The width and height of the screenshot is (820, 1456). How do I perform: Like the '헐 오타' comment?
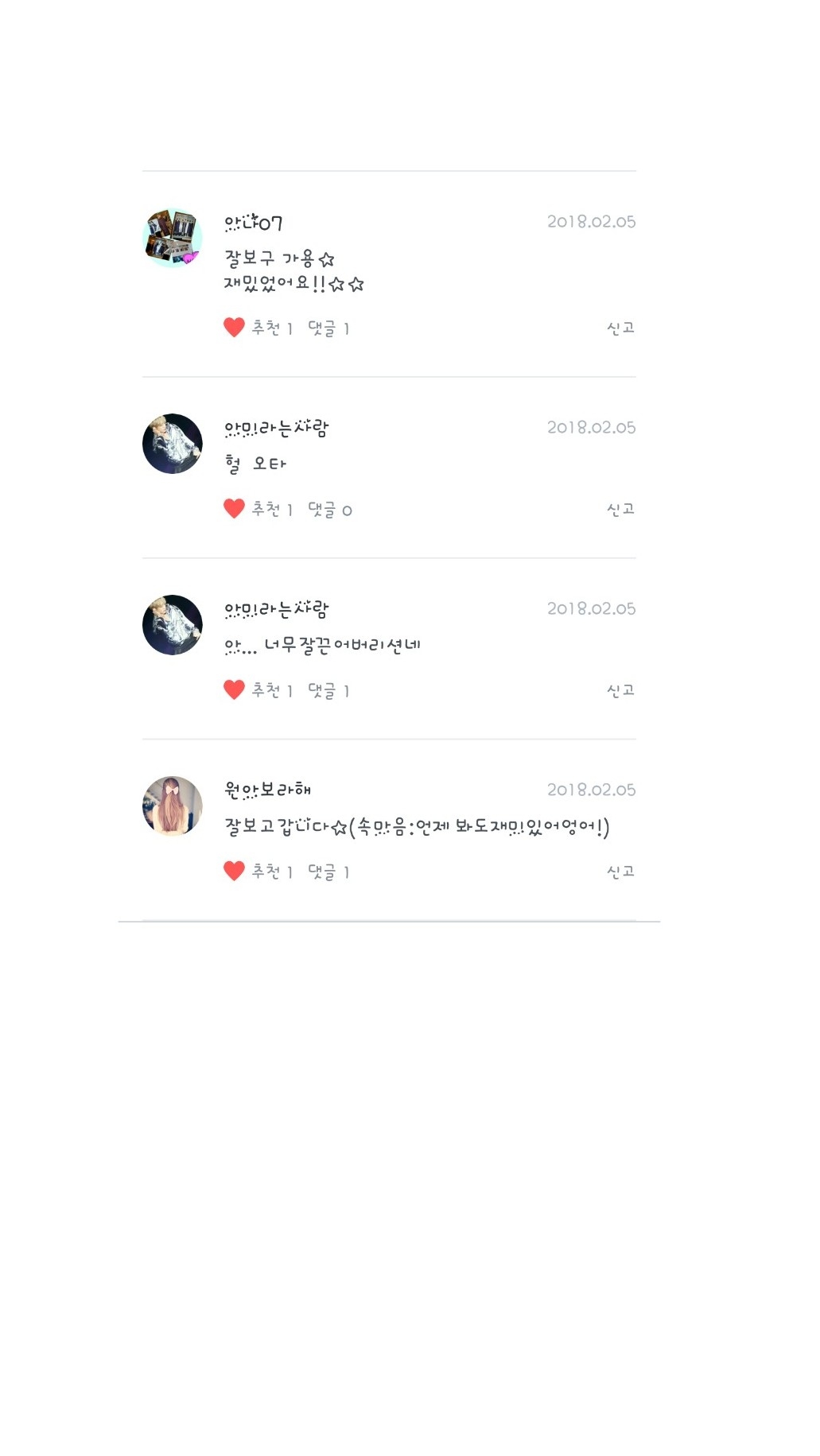click(x=235, y=509)
